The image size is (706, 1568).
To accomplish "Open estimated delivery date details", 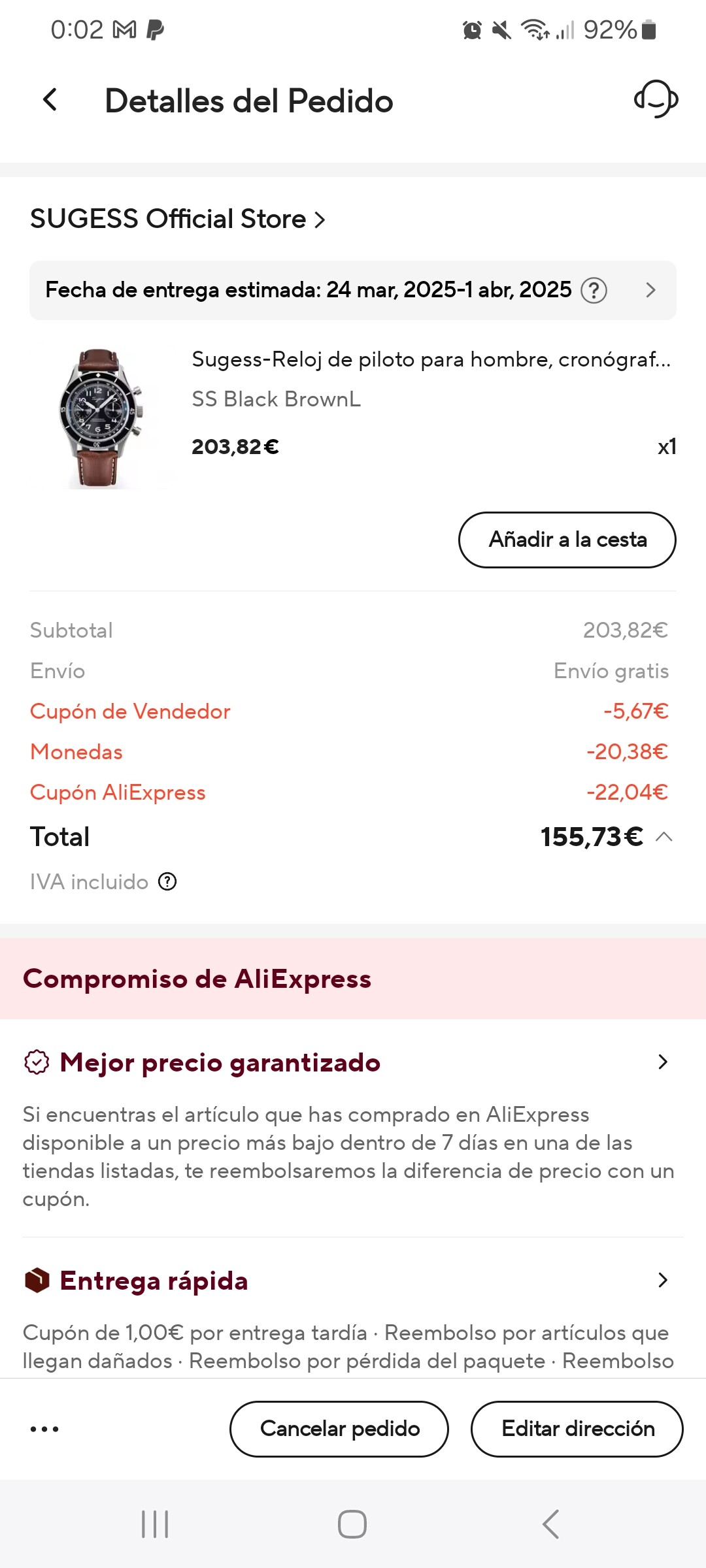I will pyautogui.click(x=650, y=290).
